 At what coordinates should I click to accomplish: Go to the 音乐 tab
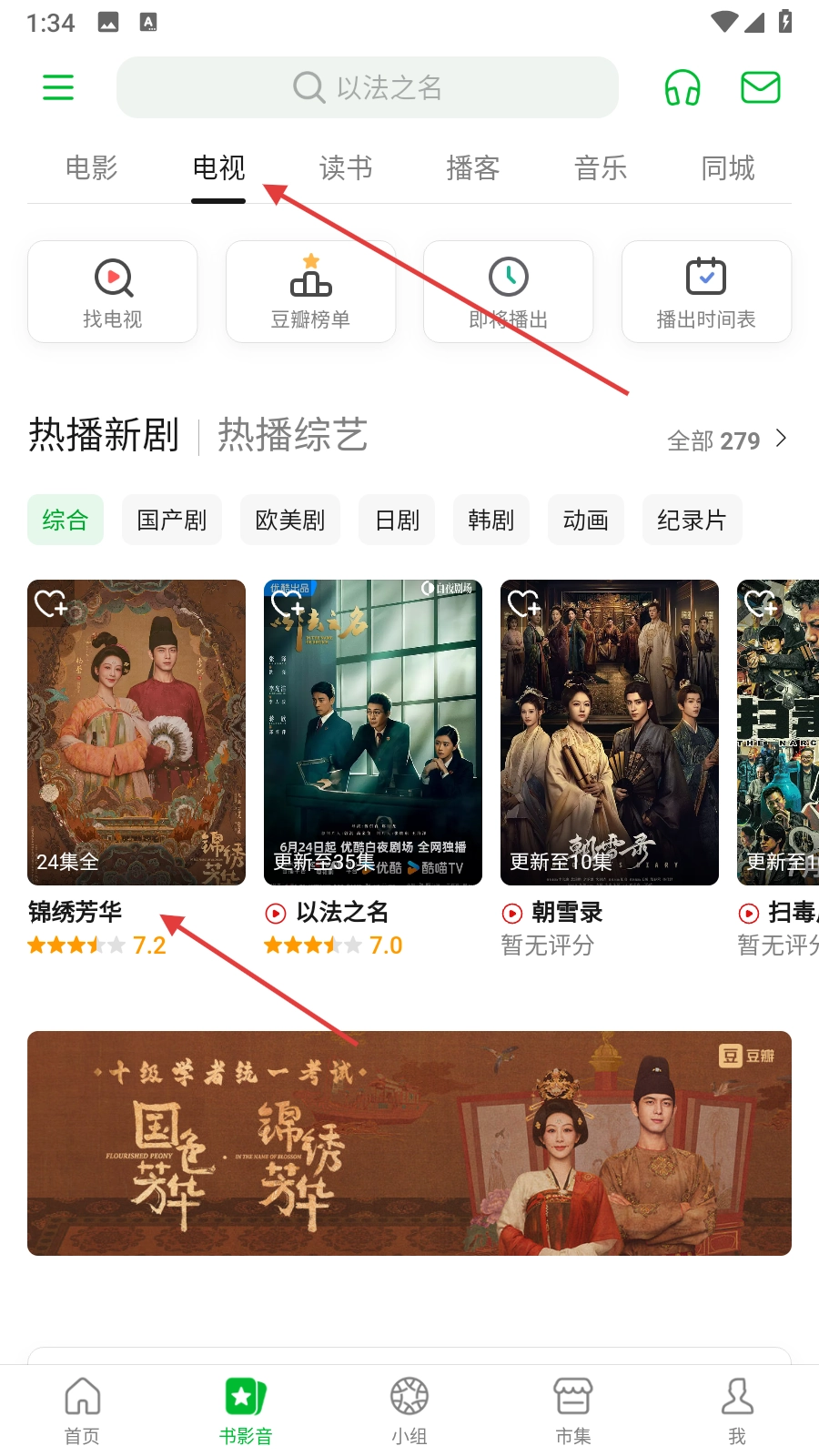pos(601,168)
